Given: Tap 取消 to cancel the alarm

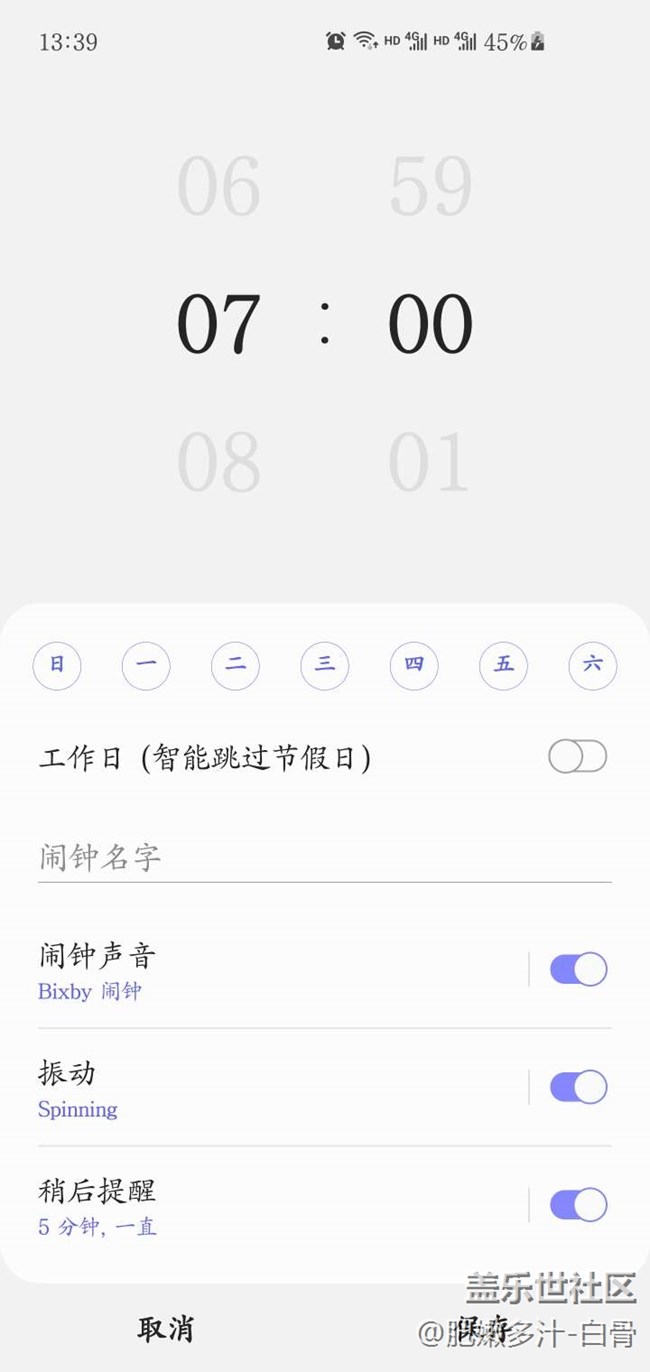Looking at the screenshot, I should click(165, 1329).
